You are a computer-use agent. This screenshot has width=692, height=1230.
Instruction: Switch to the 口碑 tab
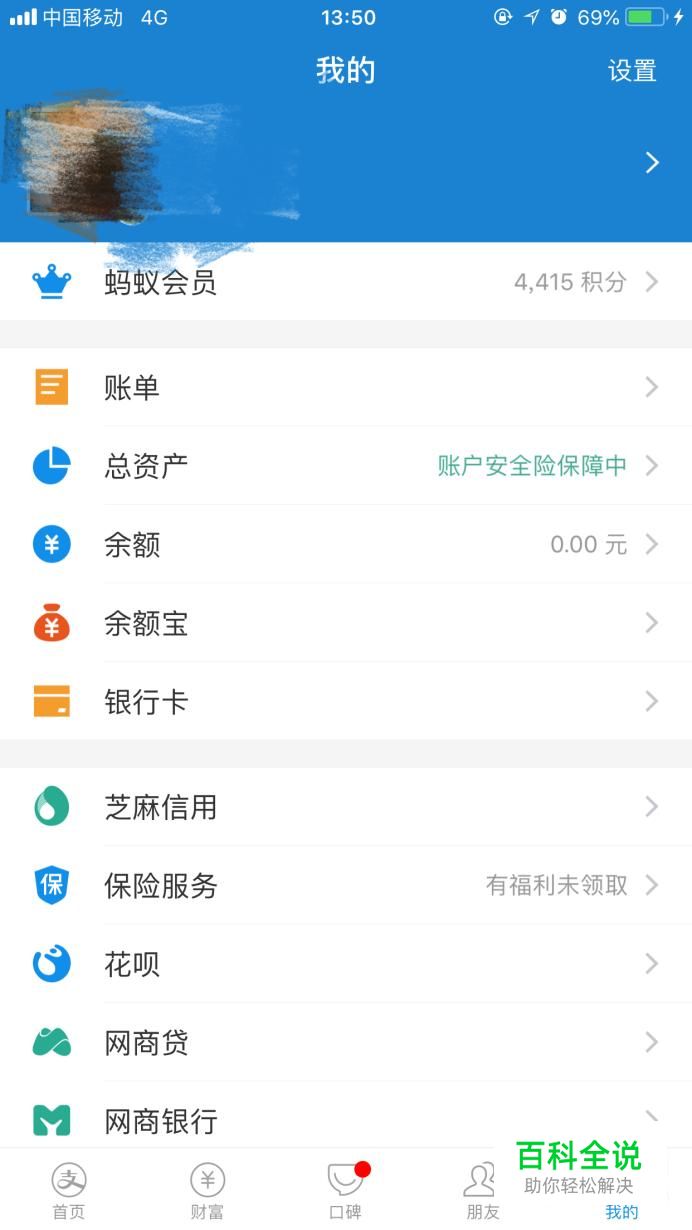click(345, 1191)
